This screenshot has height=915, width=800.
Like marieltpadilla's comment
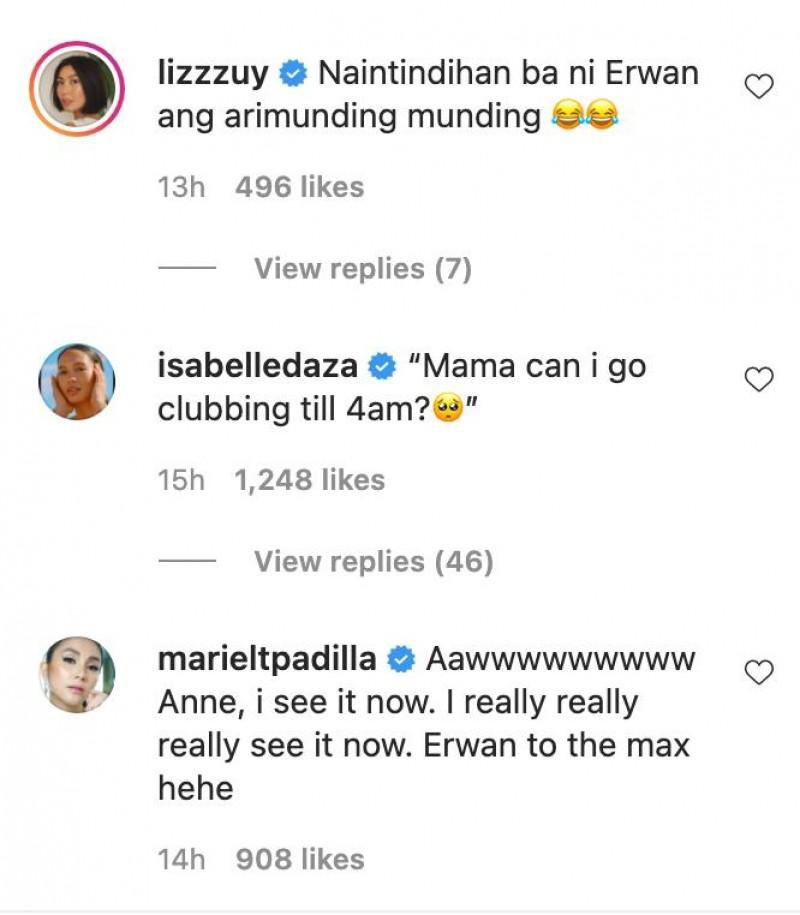[x=760, y=673]
